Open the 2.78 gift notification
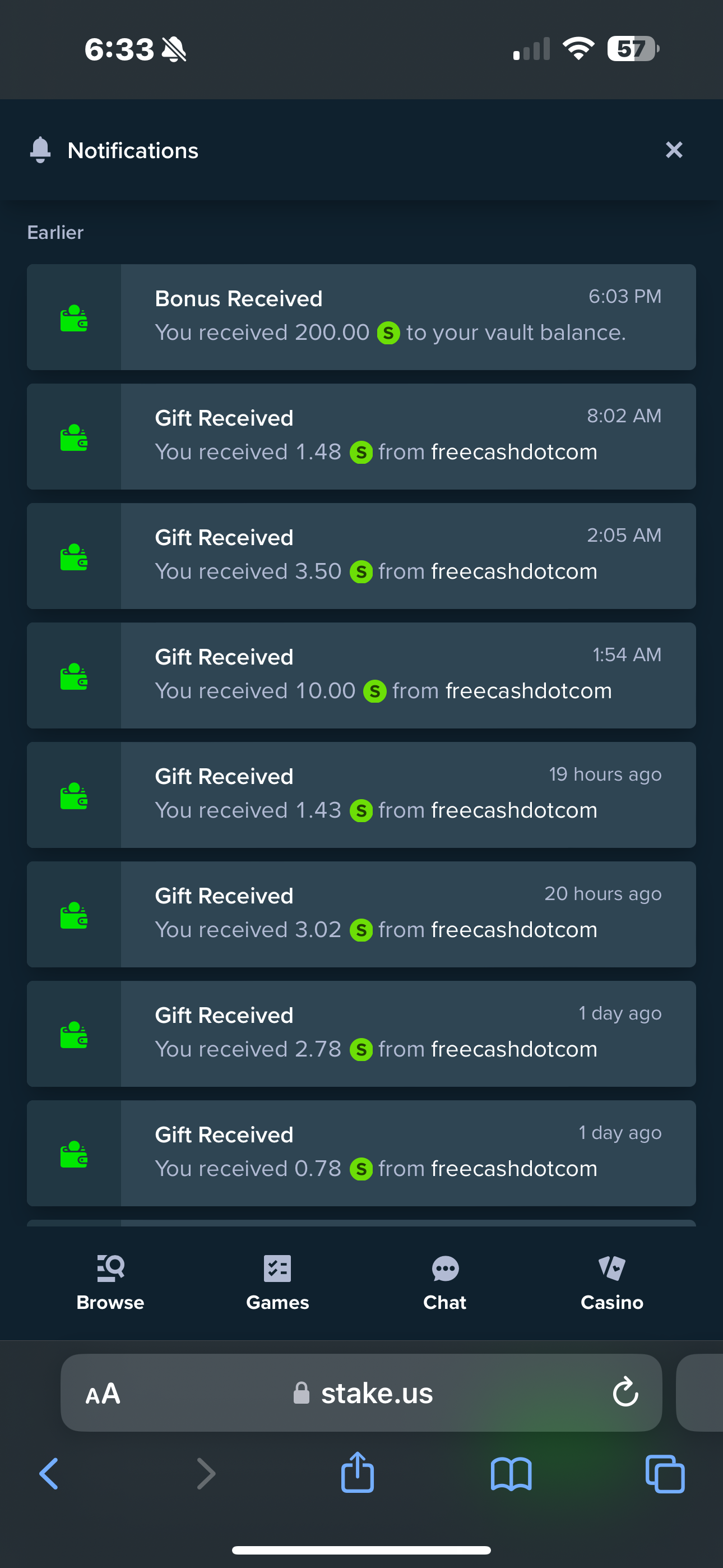The image size is (723, 1568). click(361, 1033)
